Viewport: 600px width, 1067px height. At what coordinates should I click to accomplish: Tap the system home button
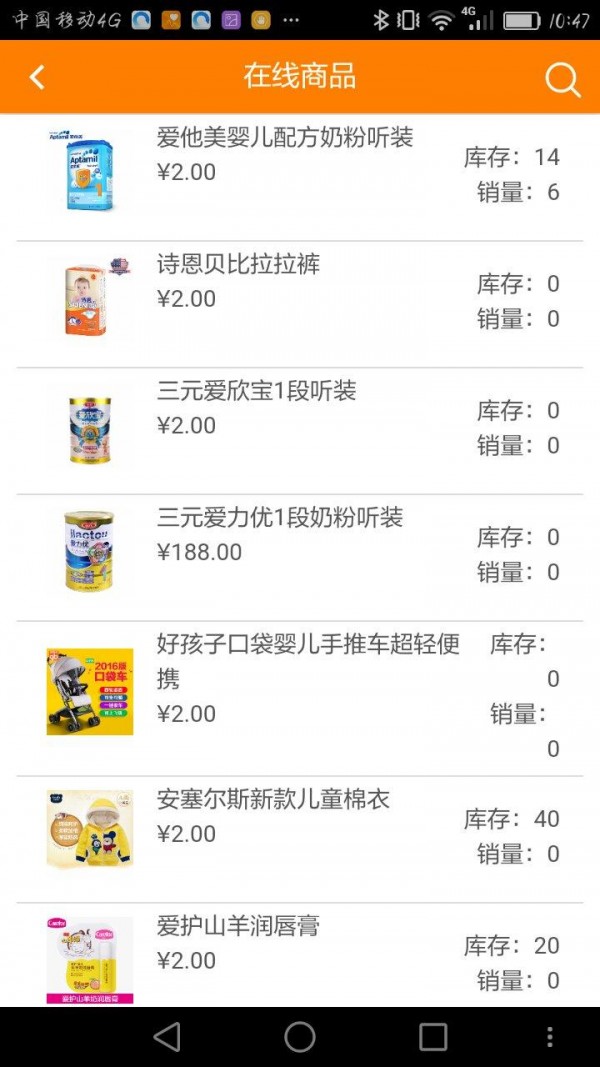point(300,1037)
